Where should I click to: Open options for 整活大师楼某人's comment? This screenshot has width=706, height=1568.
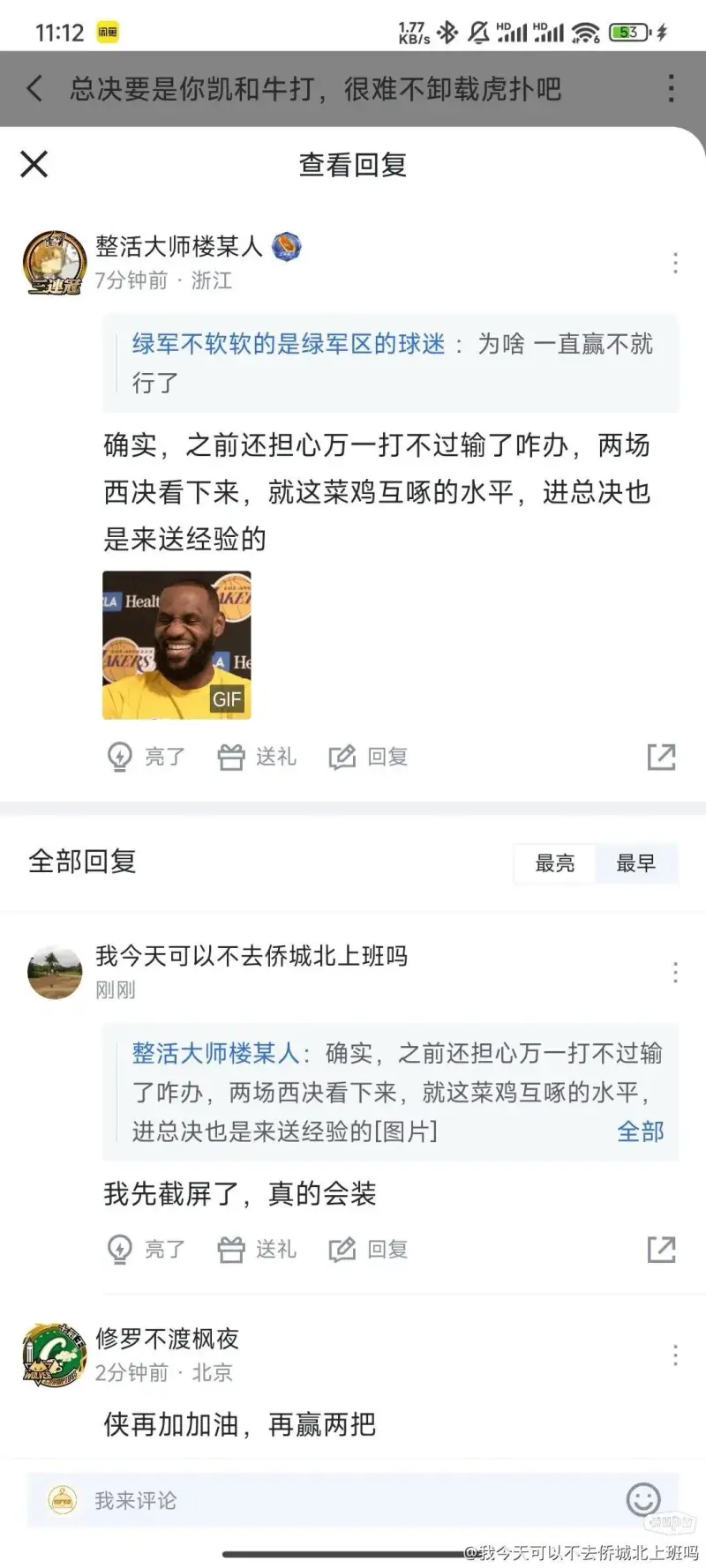click(x=675, y=263)
